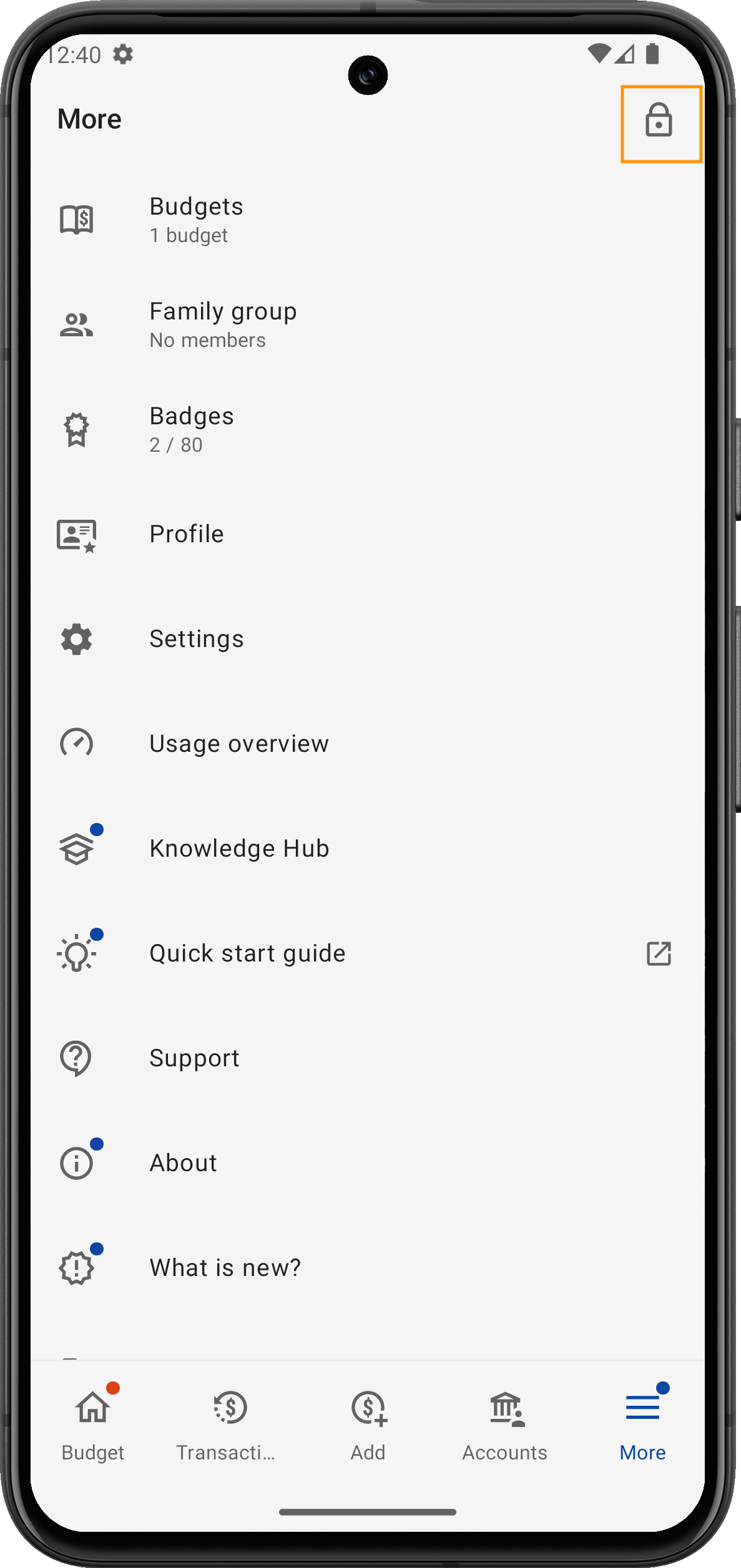Viewport: 741px width, 1568px height.
Task: View the Badges list
Action: click(191, 429)
